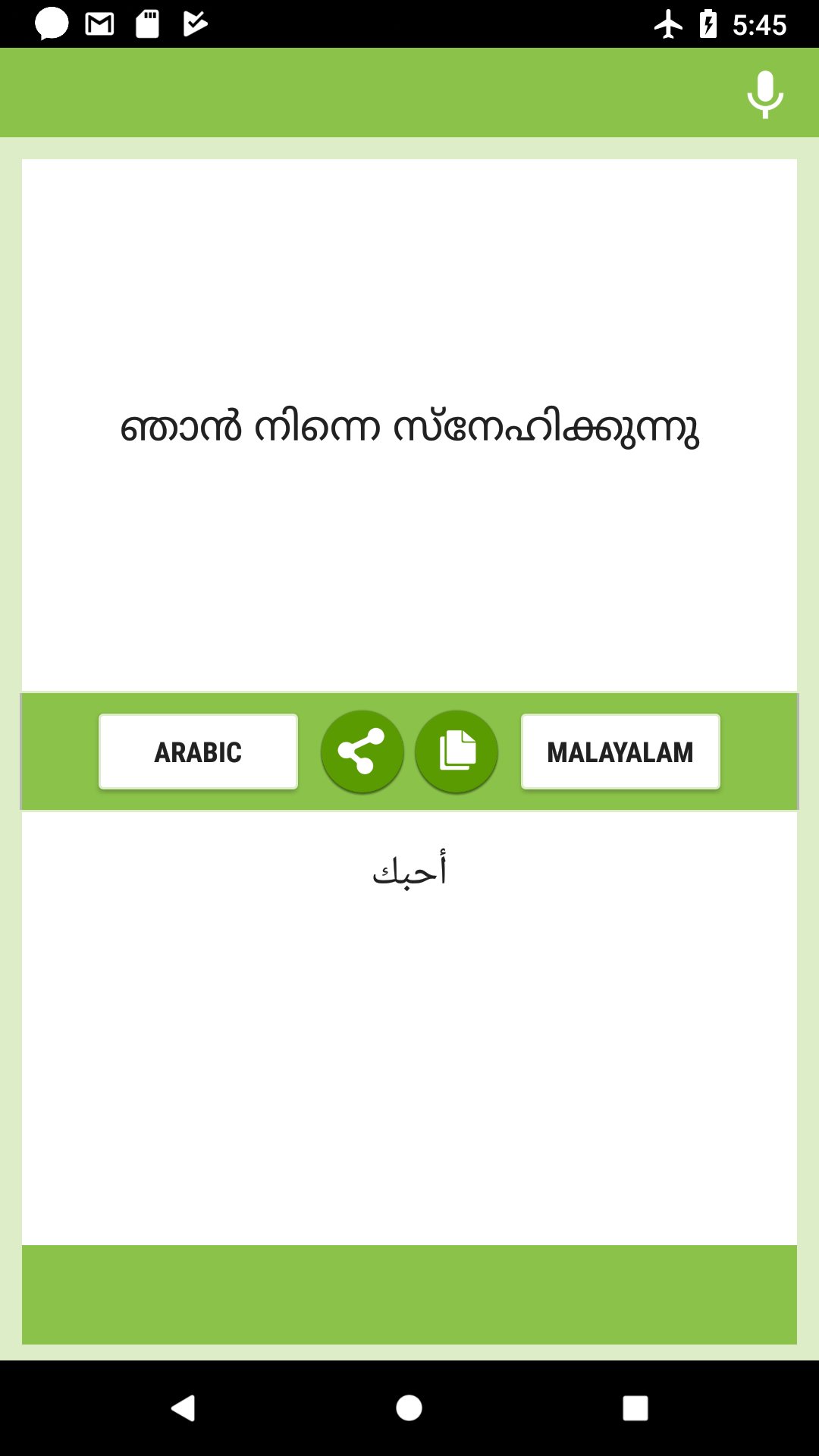Tap the microphone for voice input
The width and height of the screenshot is (819, 1456).
pyautogui.click(x=764, y=94)
